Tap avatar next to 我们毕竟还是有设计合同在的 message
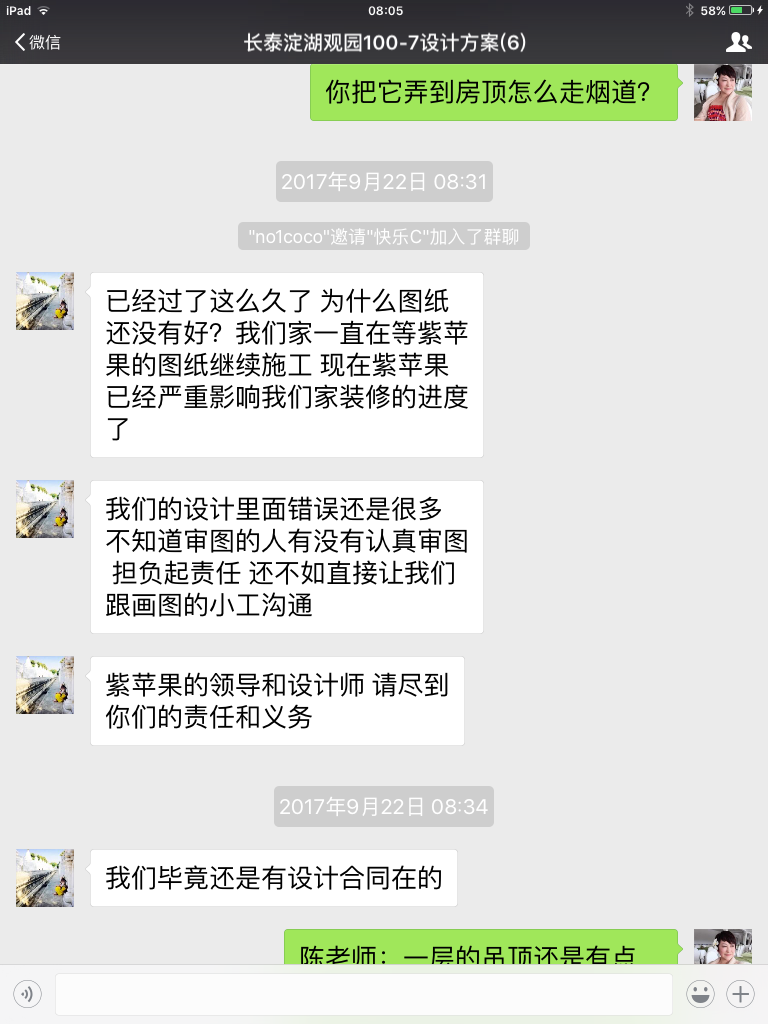 45,878
